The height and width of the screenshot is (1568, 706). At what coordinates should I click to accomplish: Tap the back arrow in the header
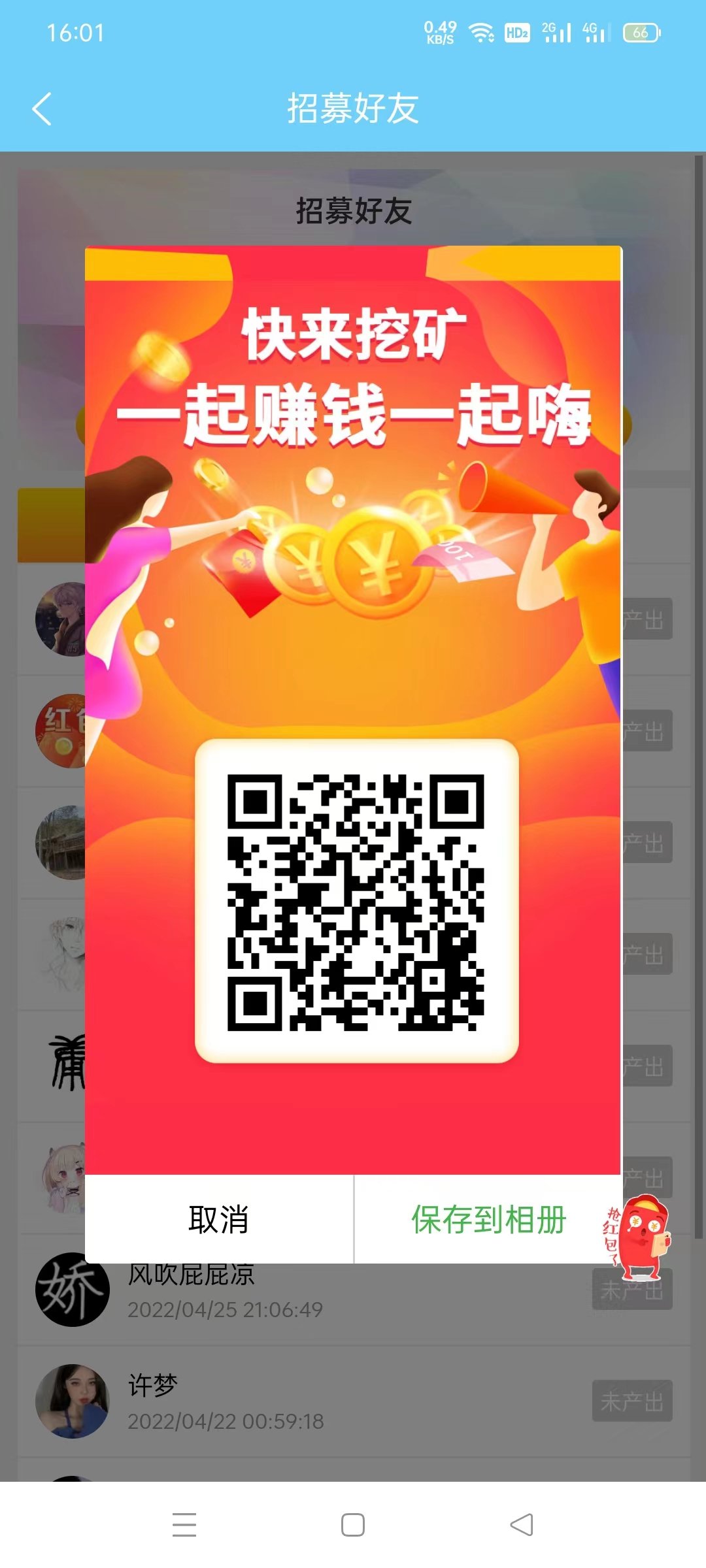point(42,108)
